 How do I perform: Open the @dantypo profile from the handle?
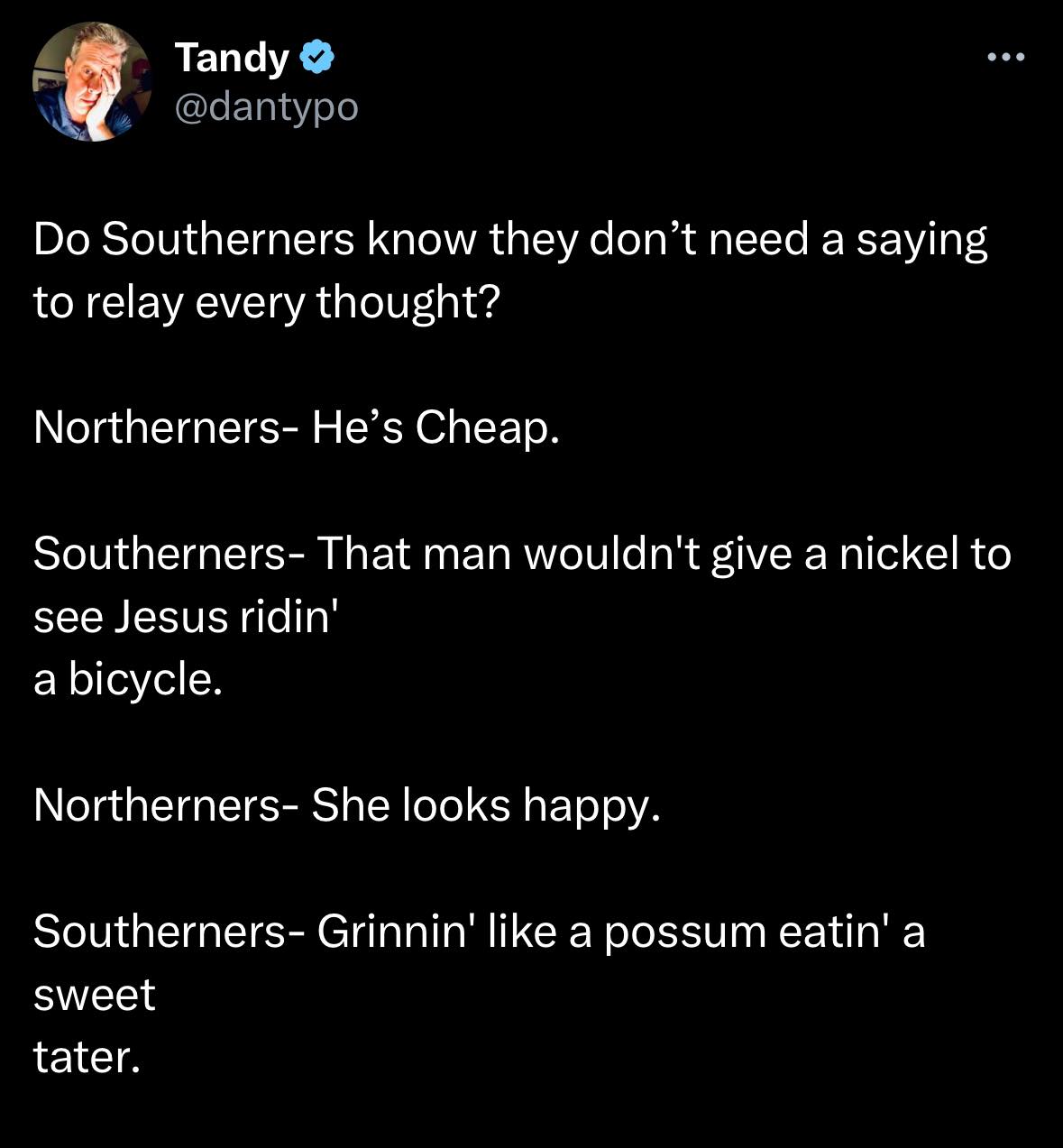click(266, 107)
